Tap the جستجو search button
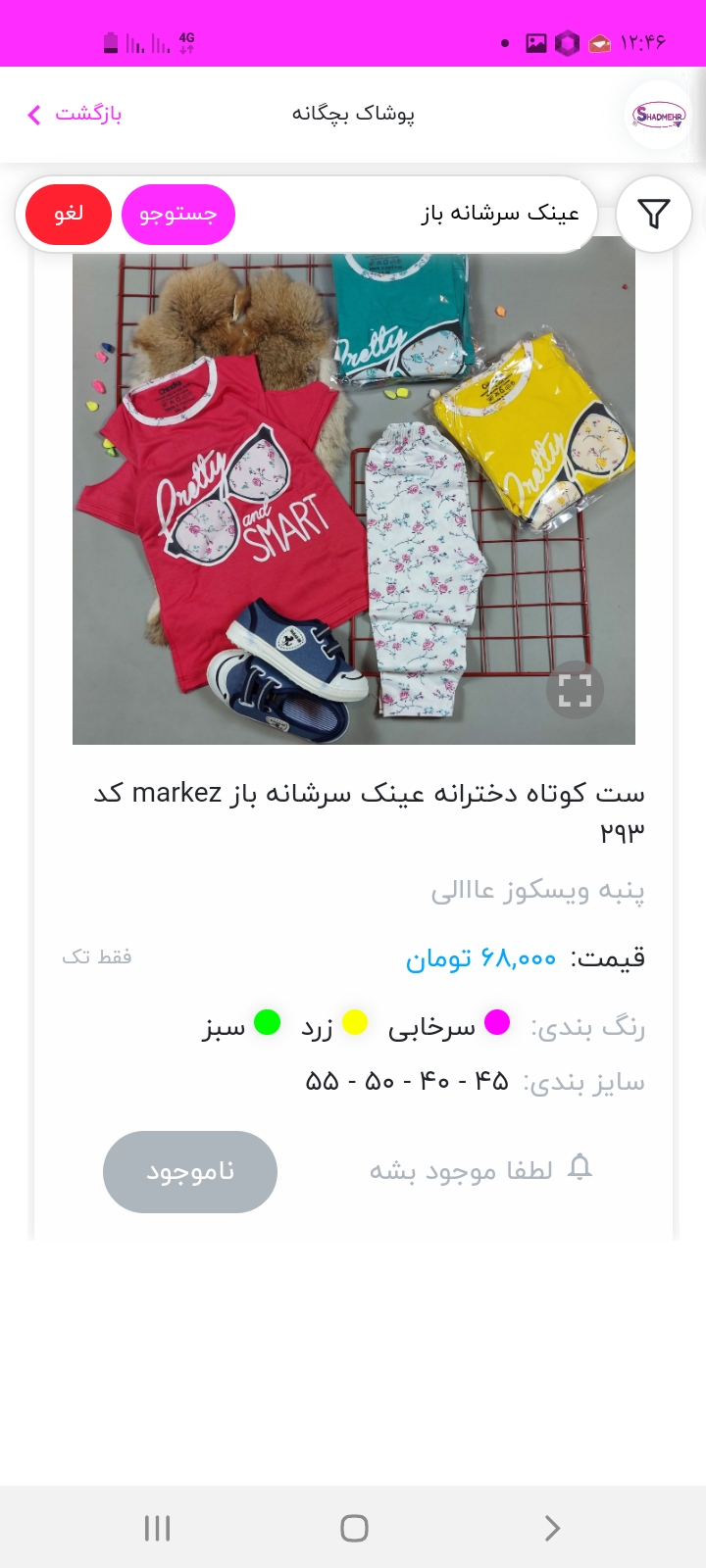The width and height of the screenshot is (706, 1568). pos(178,214)
